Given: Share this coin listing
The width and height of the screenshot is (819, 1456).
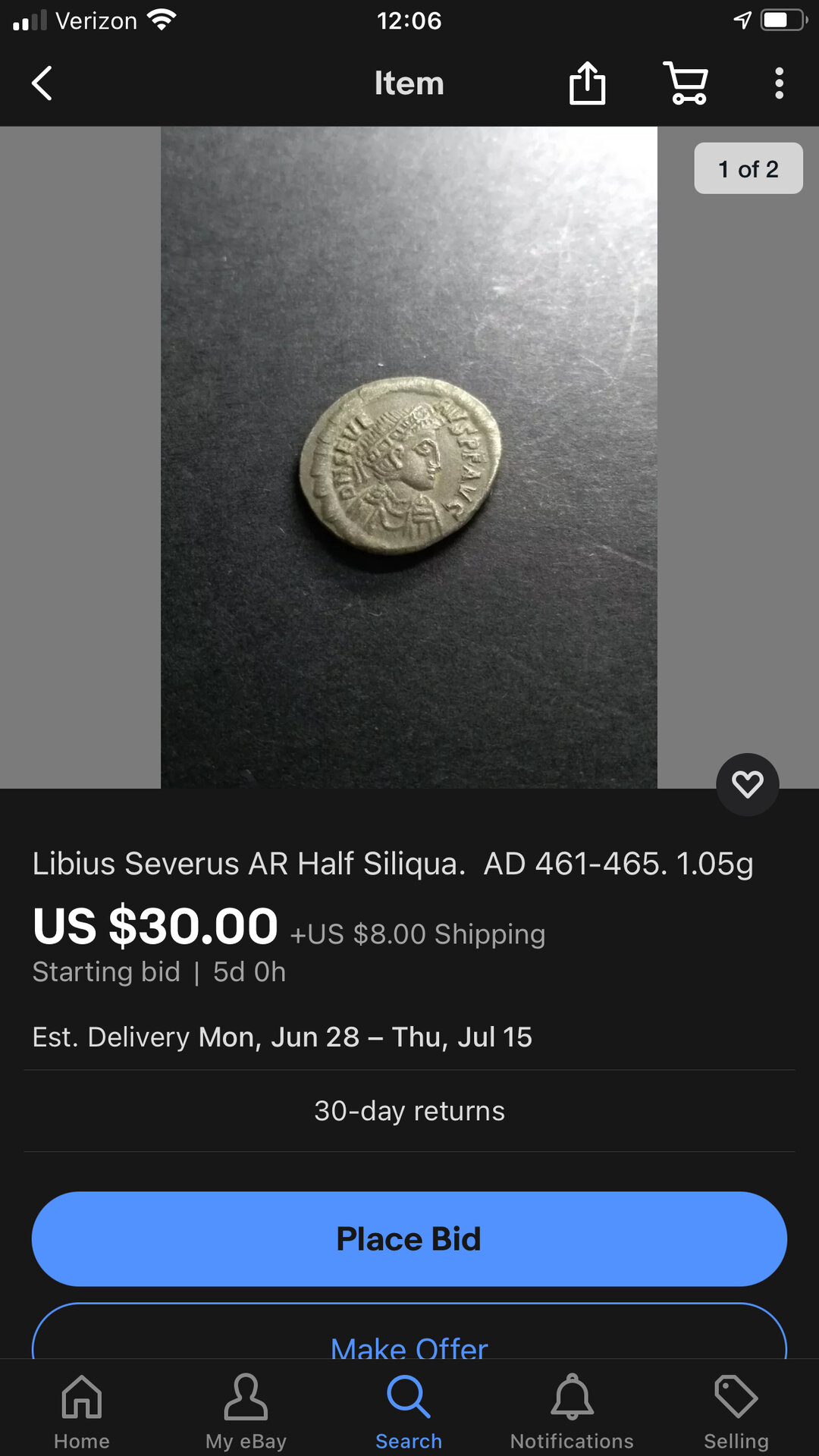Looking at the screenshot, I should (587, 83).
